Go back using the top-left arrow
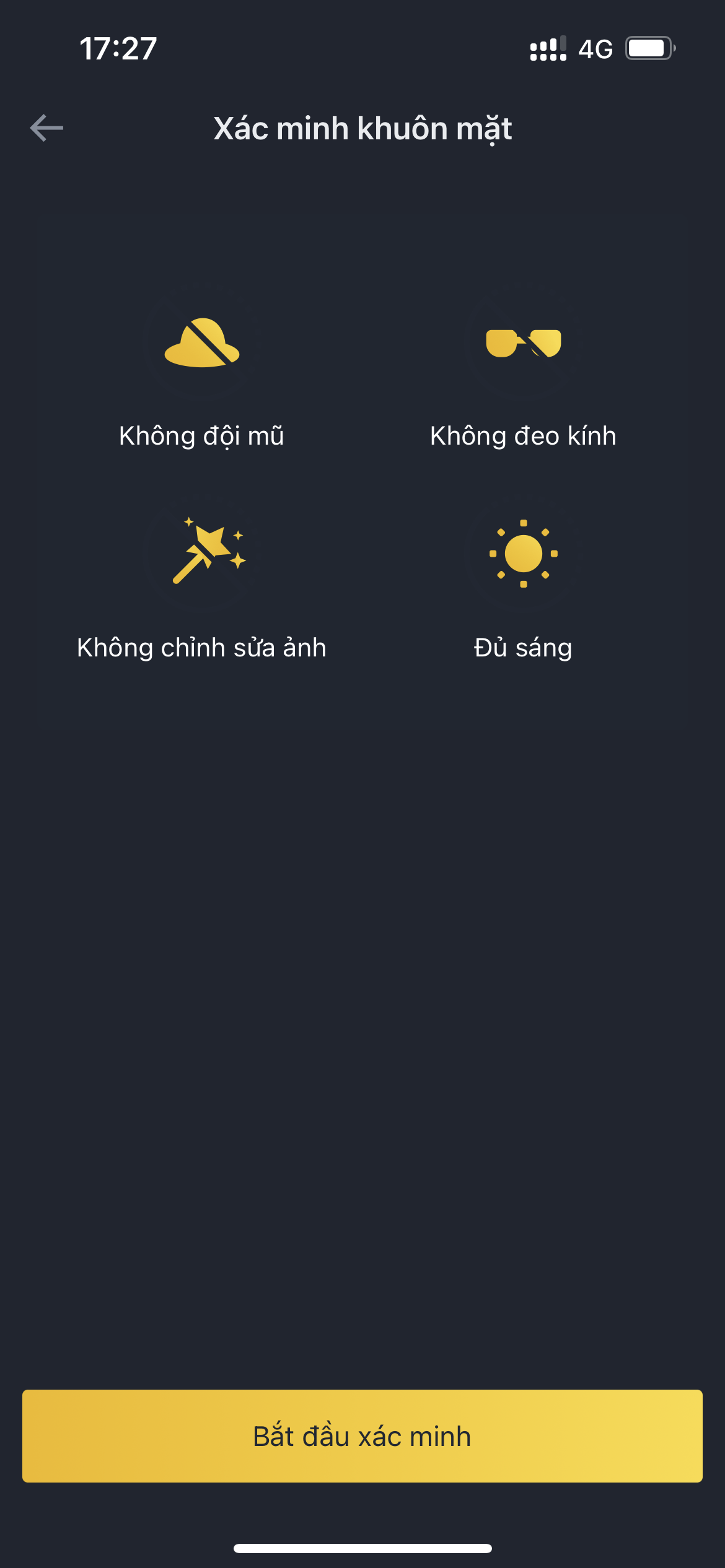The width and height of the screenshot is (725, 1568). (x=46, y=128)
